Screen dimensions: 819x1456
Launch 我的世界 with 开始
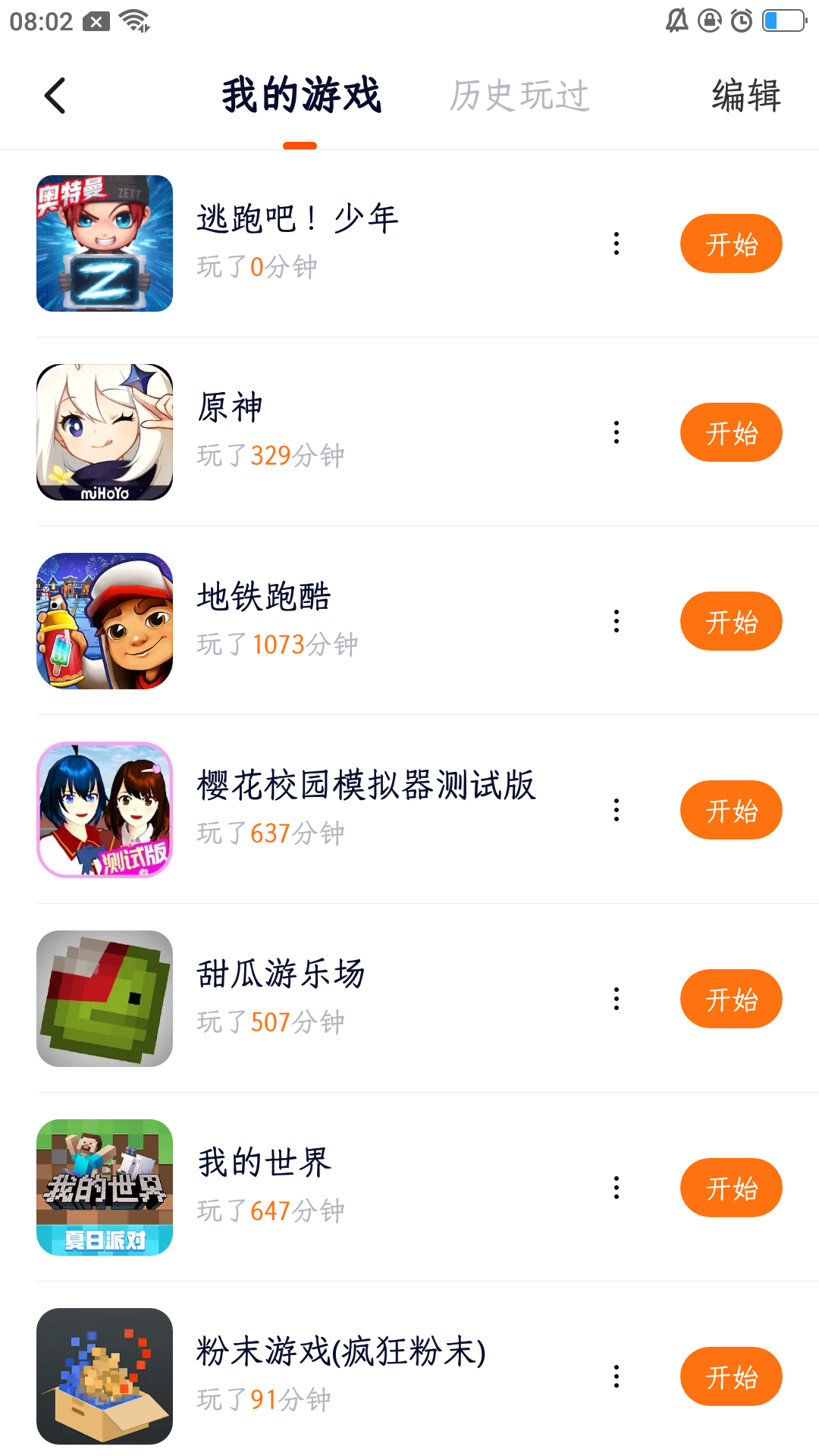tap(731, 1188)
